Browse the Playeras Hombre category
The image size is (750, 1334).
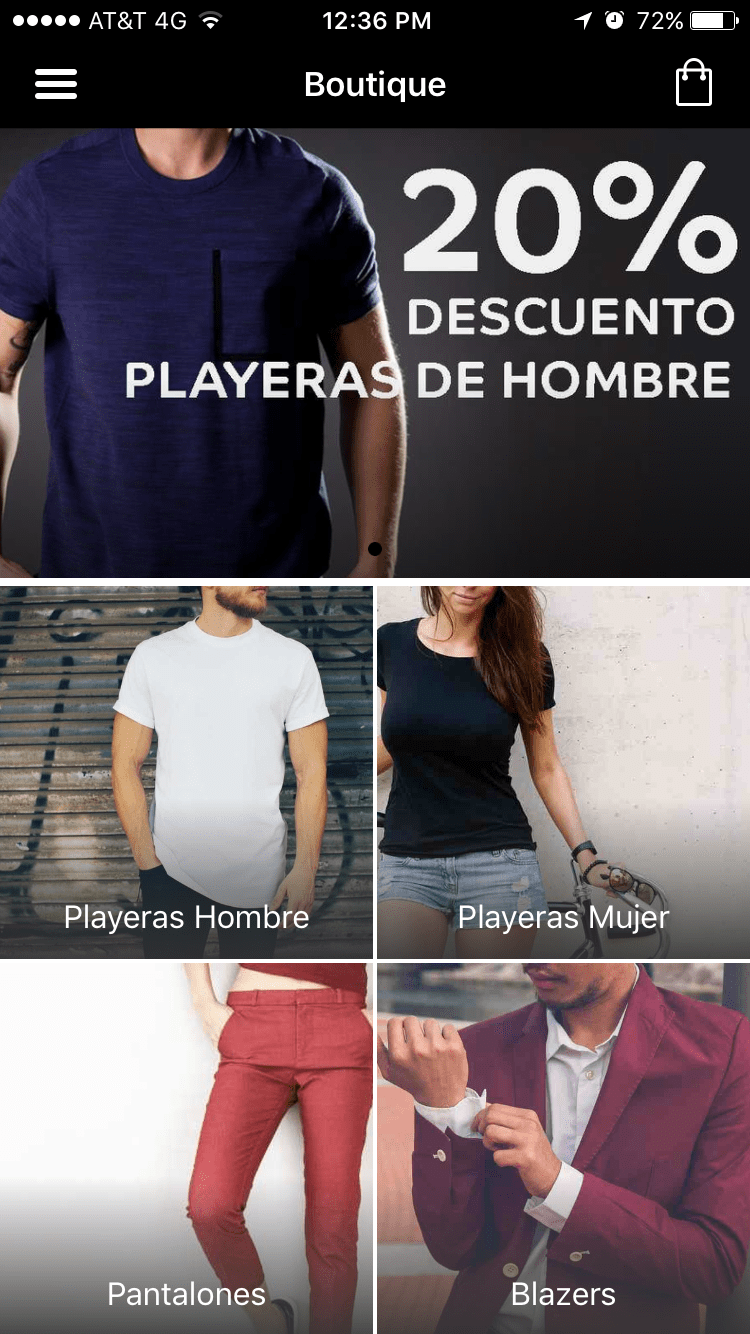(186, 771)
